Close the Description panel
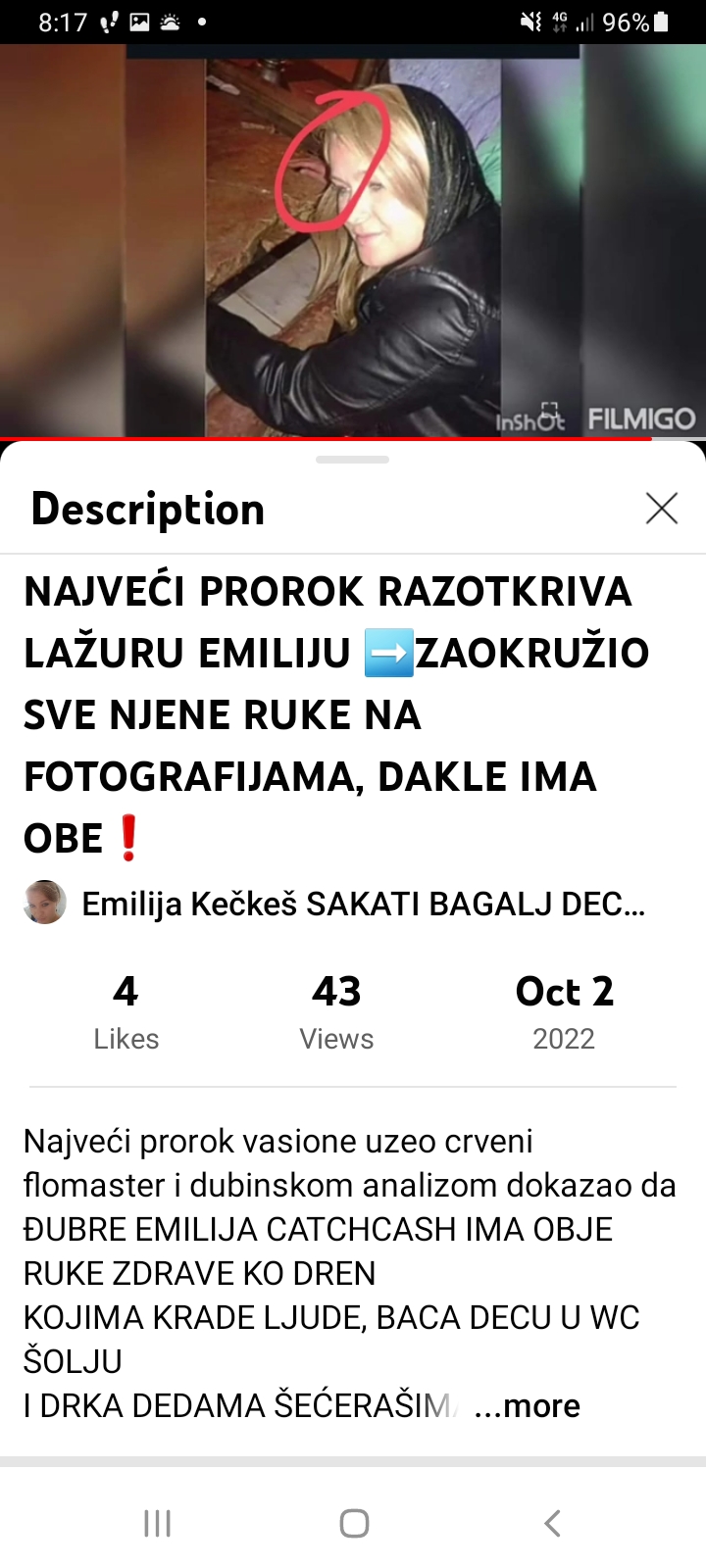The width and height of the screenshot is (706, 1568). click(661, 509)
